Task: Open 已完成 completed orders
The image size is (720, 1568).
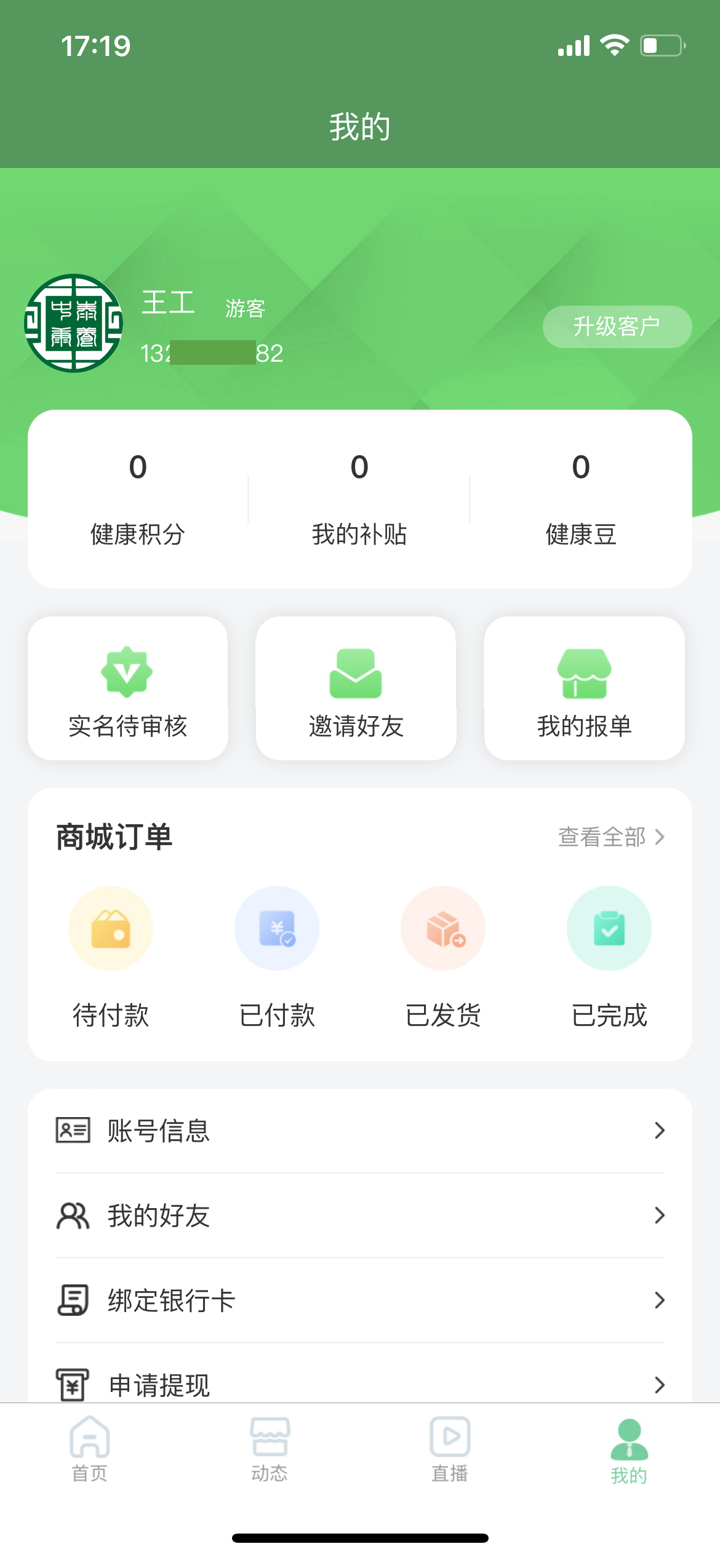Action: [x=609, y=957]
